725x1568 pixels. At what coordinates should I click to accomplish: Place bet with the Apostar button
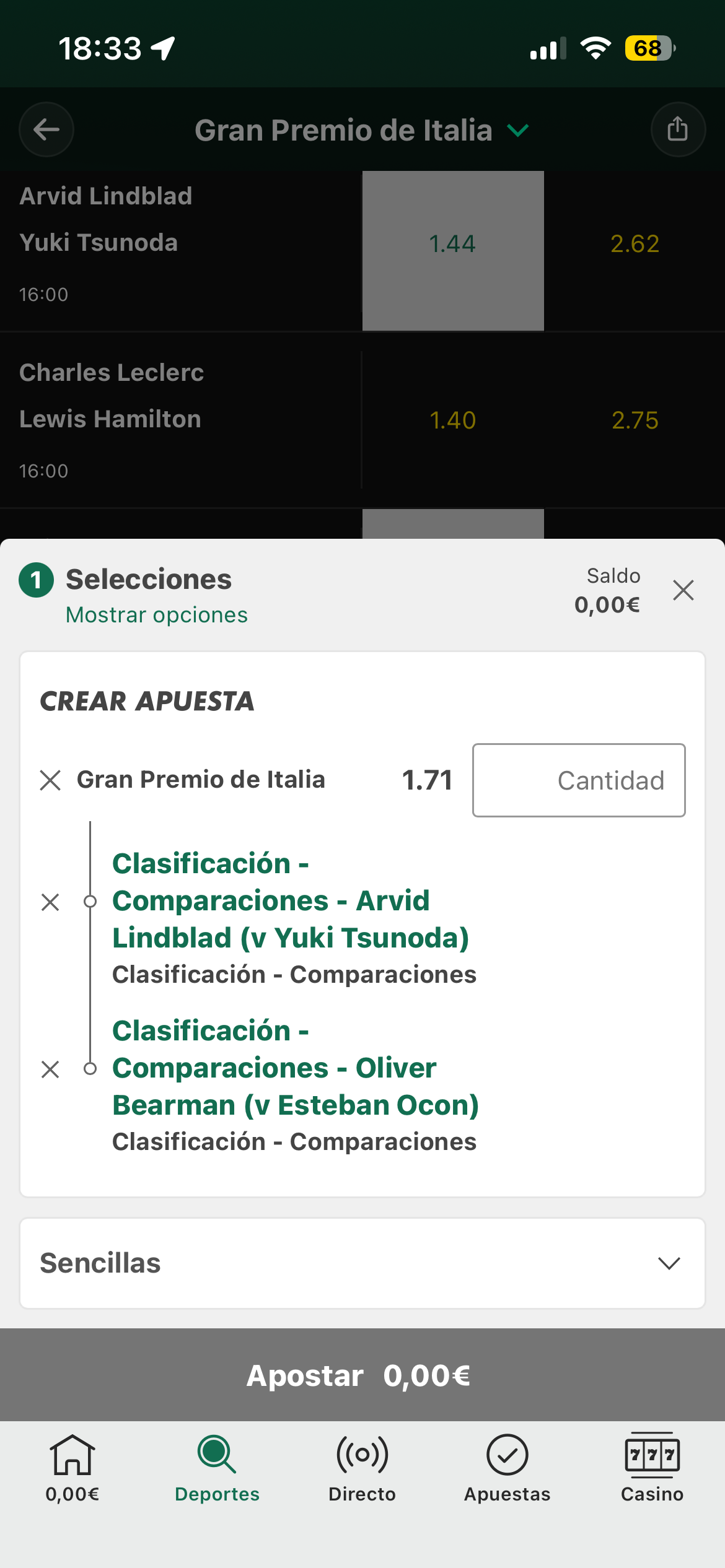[x=362, y=1375]
